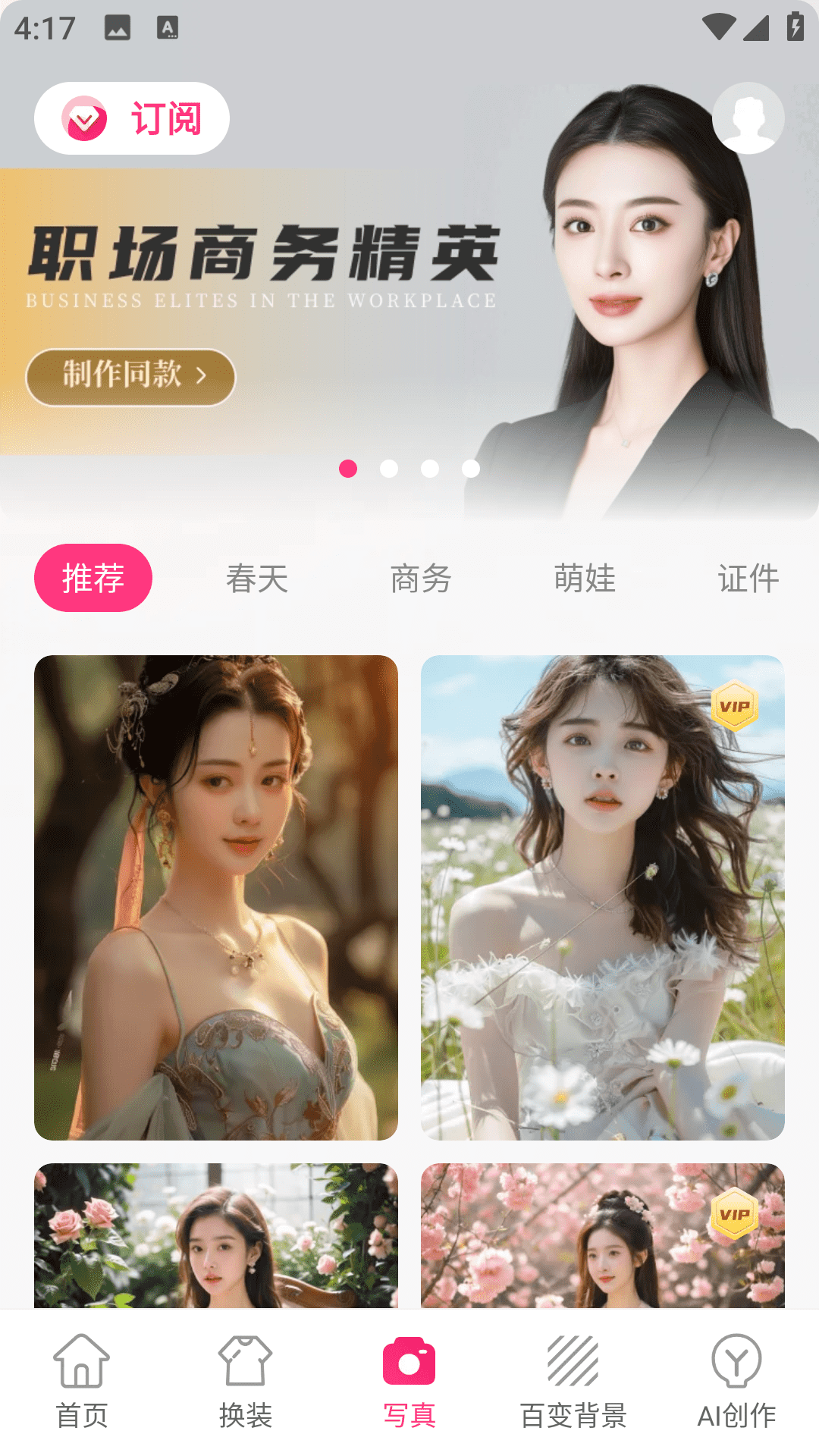Show the 萌娃 category
This screenshot has height=1456, width=819.
click(x=585, y=579)
